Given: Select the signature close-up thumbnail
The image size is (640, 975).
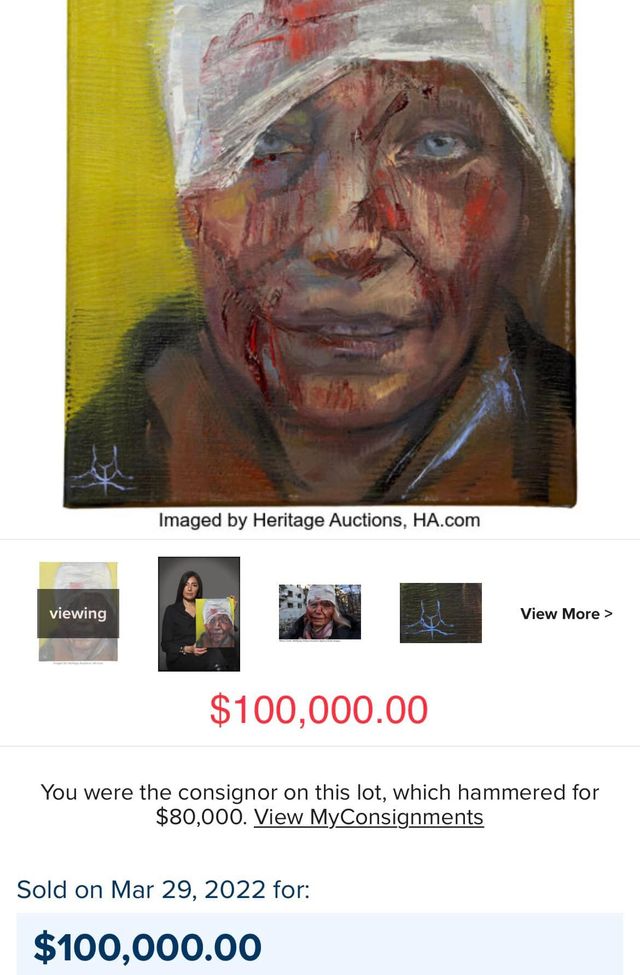Looking at the screenshot, I should pos(440,612).
